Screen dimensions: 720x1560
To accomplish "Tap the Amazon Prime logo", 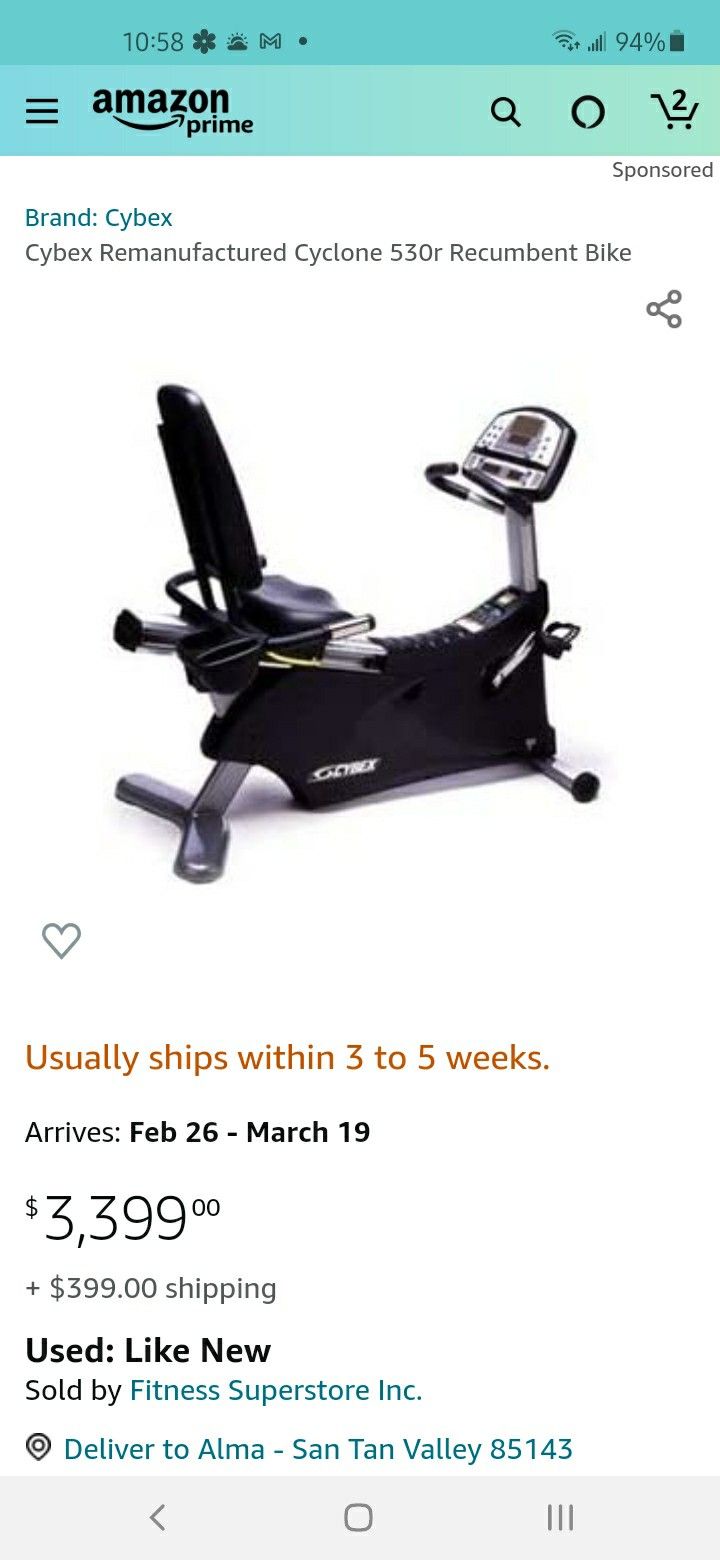I will pyautogui.click(x=170, y=111).
